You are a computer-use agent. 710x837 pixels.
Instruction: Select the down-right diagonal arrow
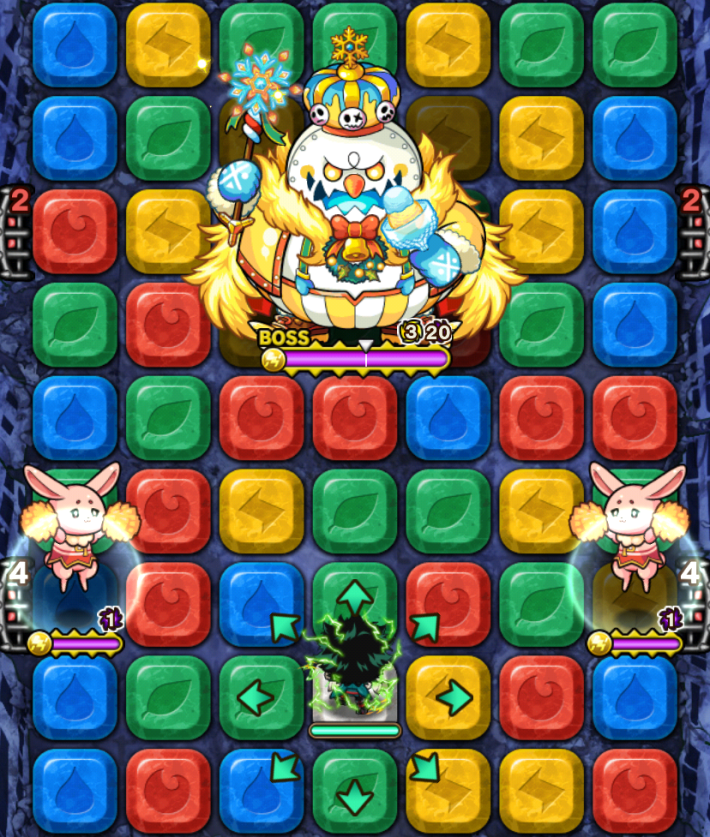click(424, 766)
